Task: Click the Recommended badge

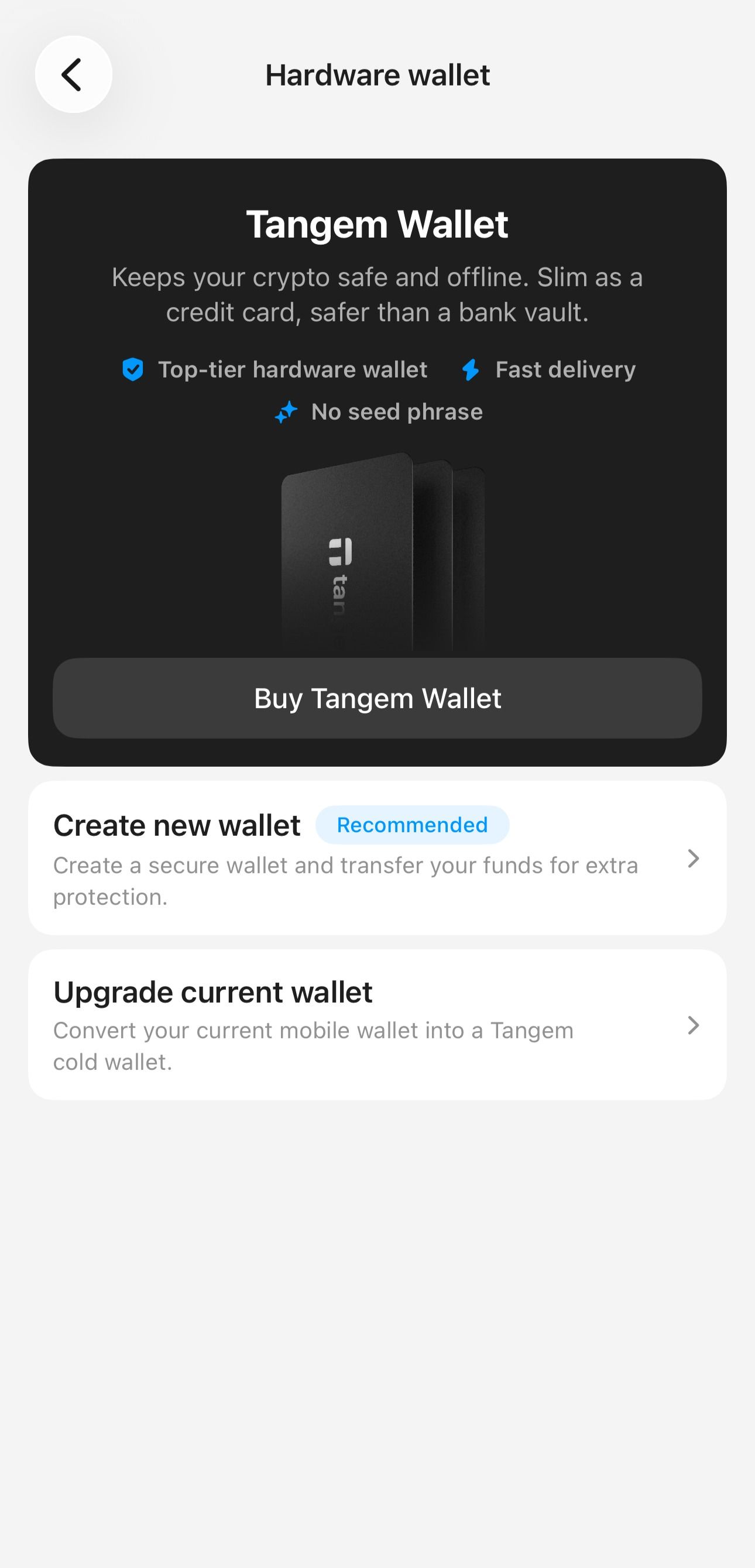Action: (x=411, y=825)
